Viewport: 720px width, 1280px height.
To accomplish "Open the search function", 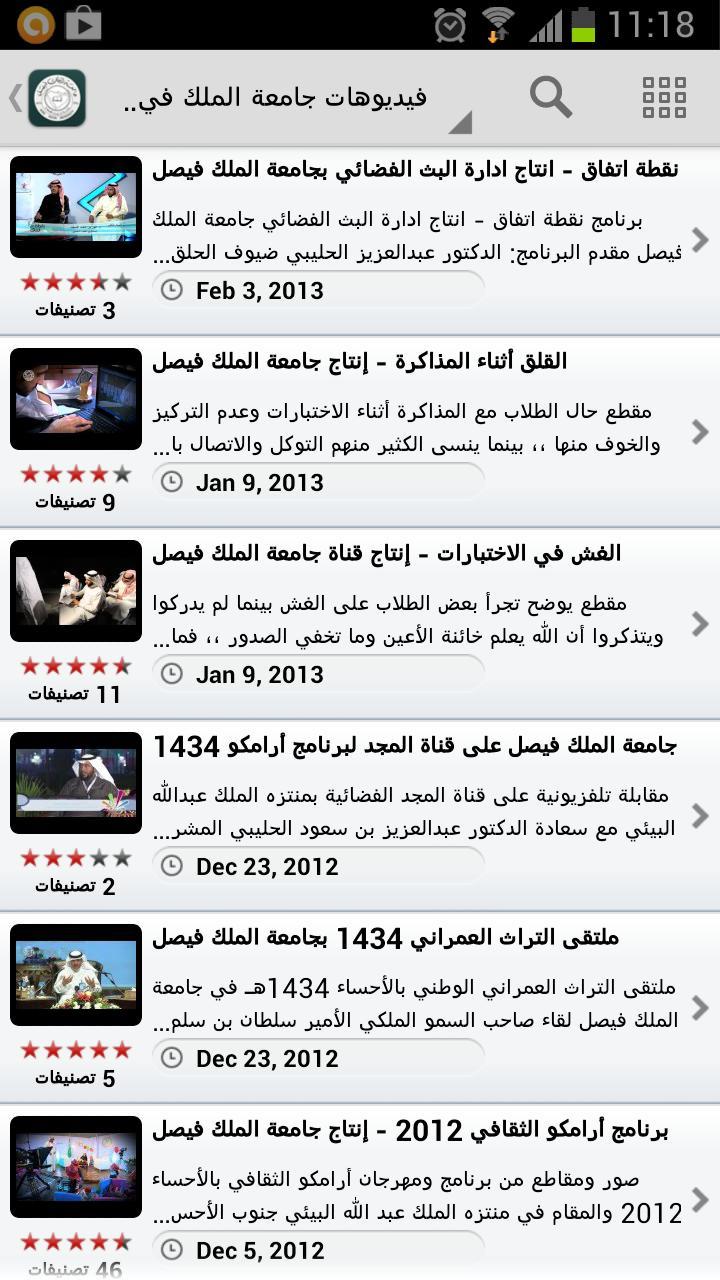I will click(551, 96).
